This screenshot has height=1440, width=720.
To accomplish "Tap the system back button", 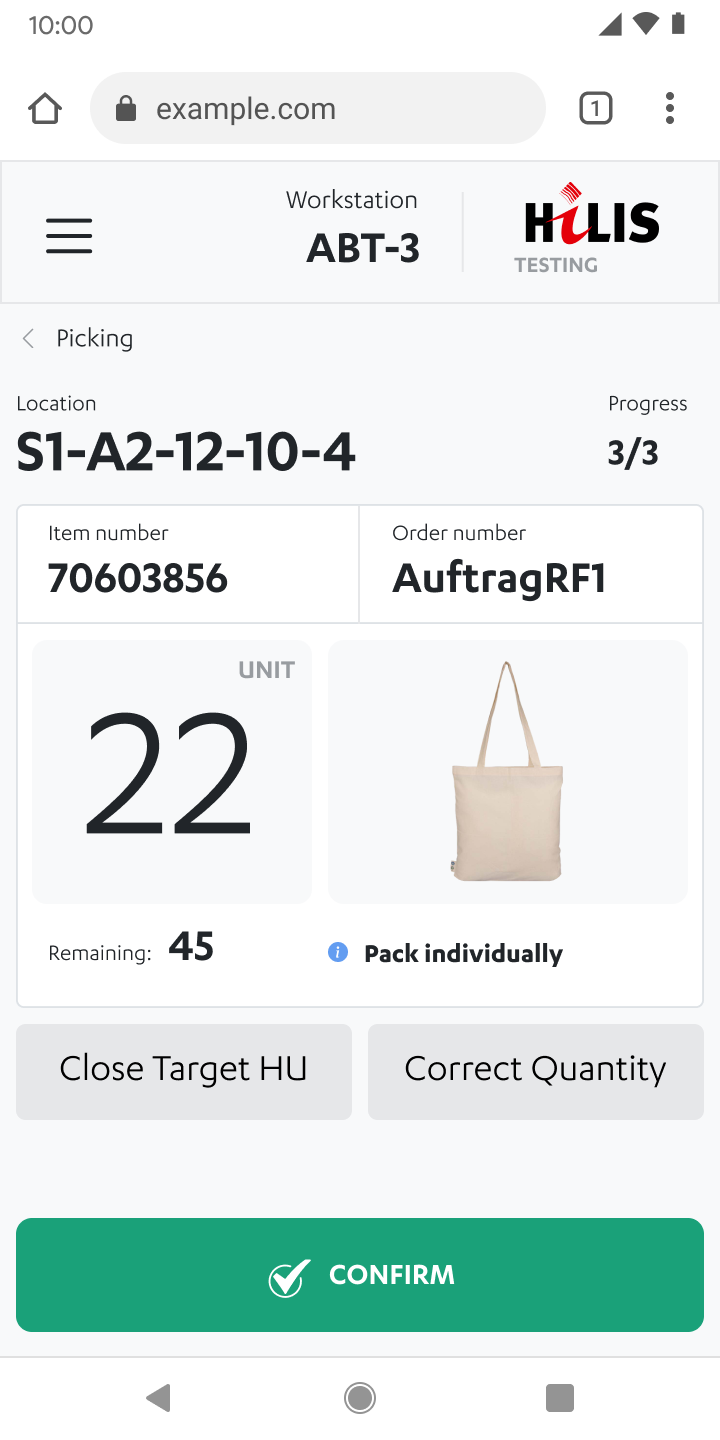I will point(160,1398).
